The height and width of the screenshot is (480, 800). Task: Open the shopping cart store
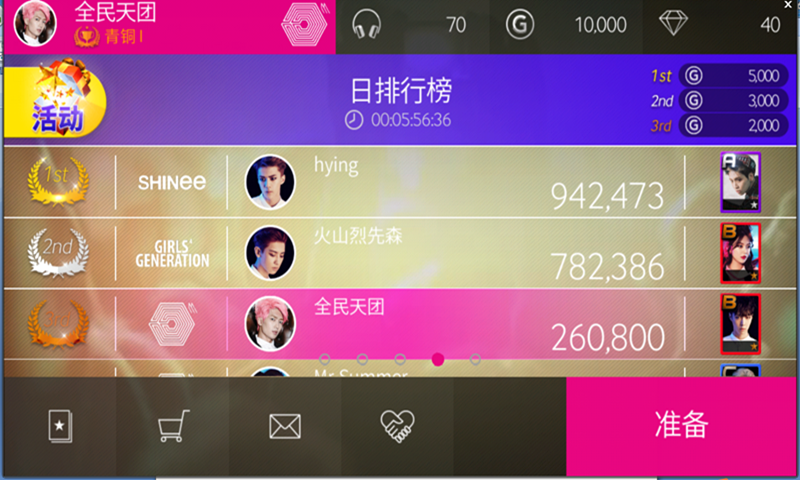172,427
